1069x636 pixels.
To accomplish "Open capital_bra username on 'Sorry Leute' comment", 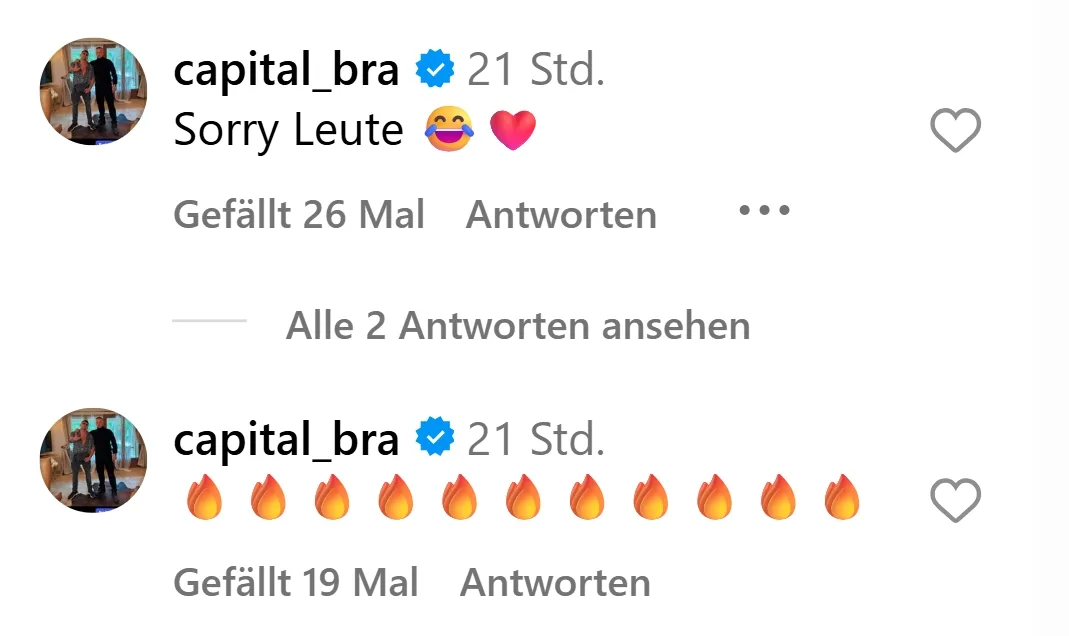I will pos(286,71).
